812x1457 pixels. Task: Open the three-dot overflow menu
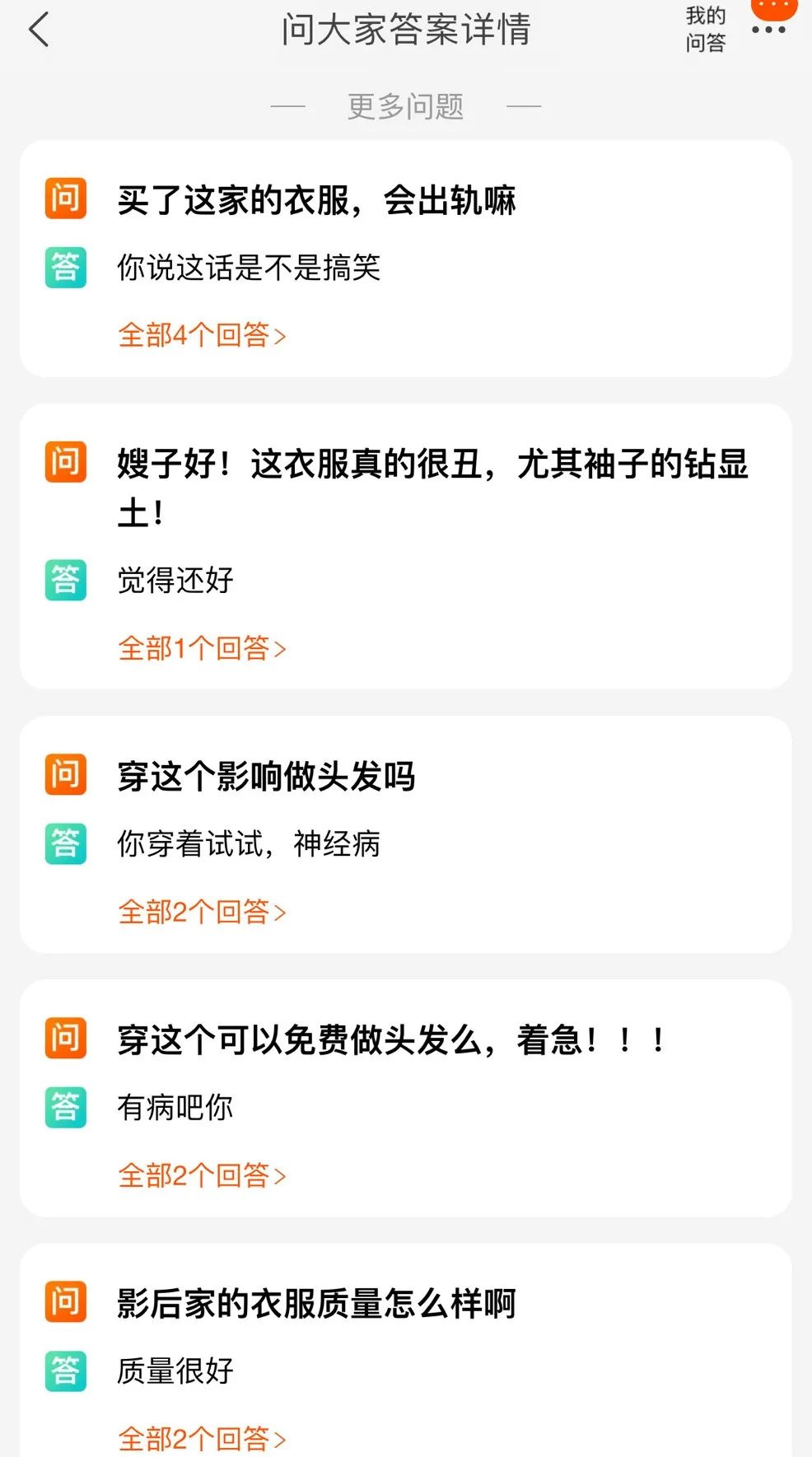pyautogui.click(x=768, y=30)
